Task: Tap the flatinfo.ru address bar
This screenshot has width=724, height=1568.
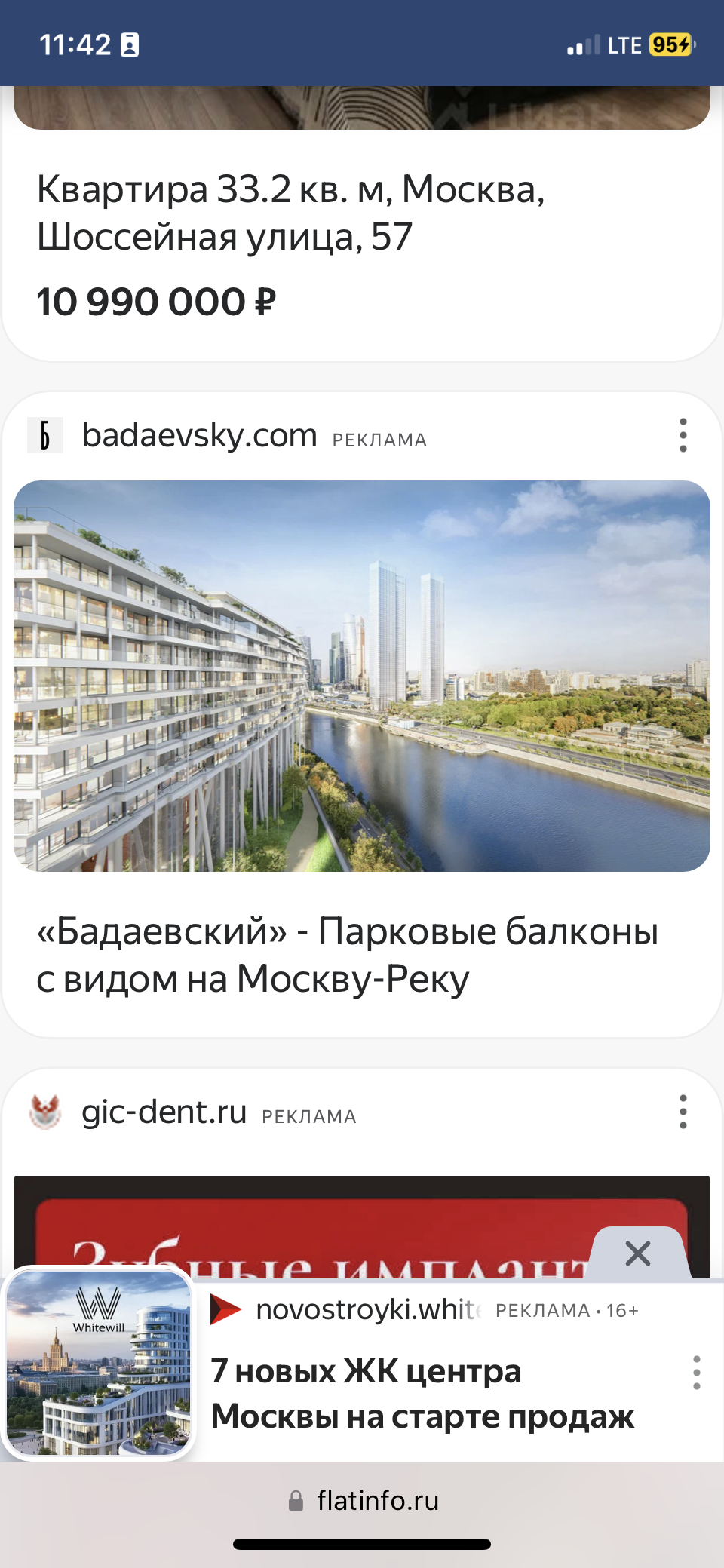Action: click(x=362, y=1501)
